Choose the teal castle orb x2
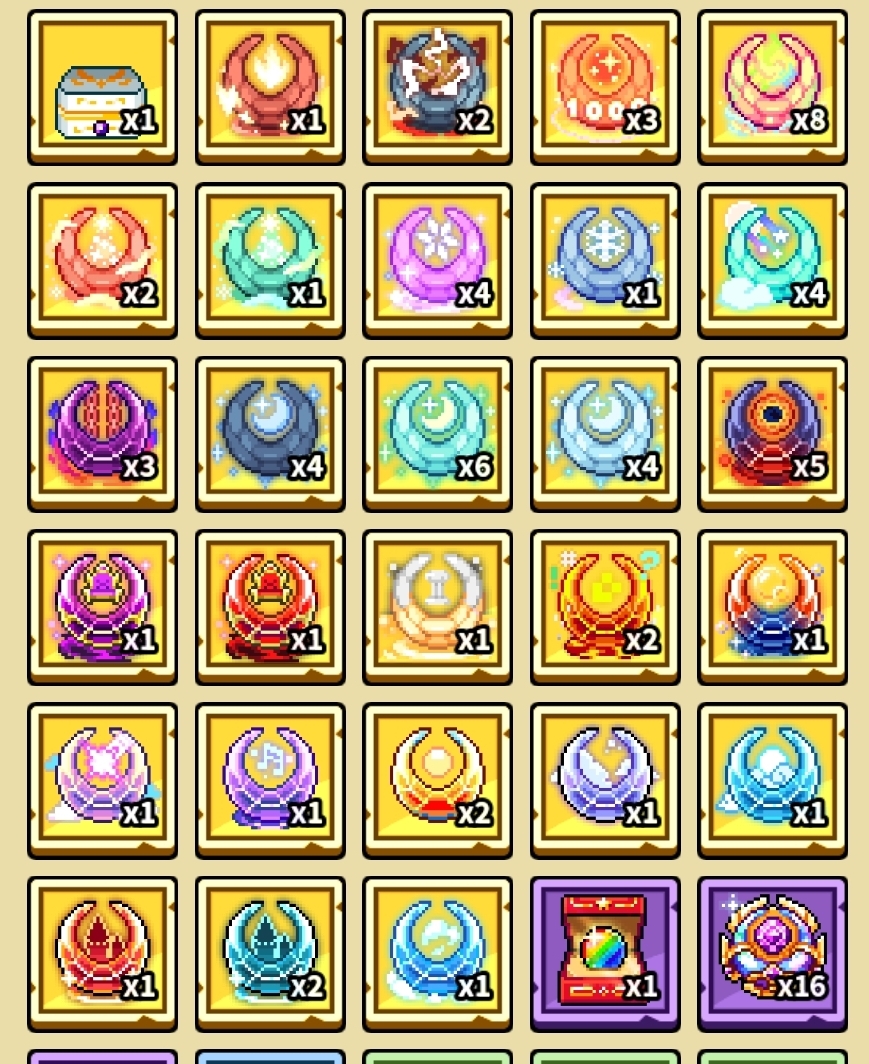 click(270, 954)
